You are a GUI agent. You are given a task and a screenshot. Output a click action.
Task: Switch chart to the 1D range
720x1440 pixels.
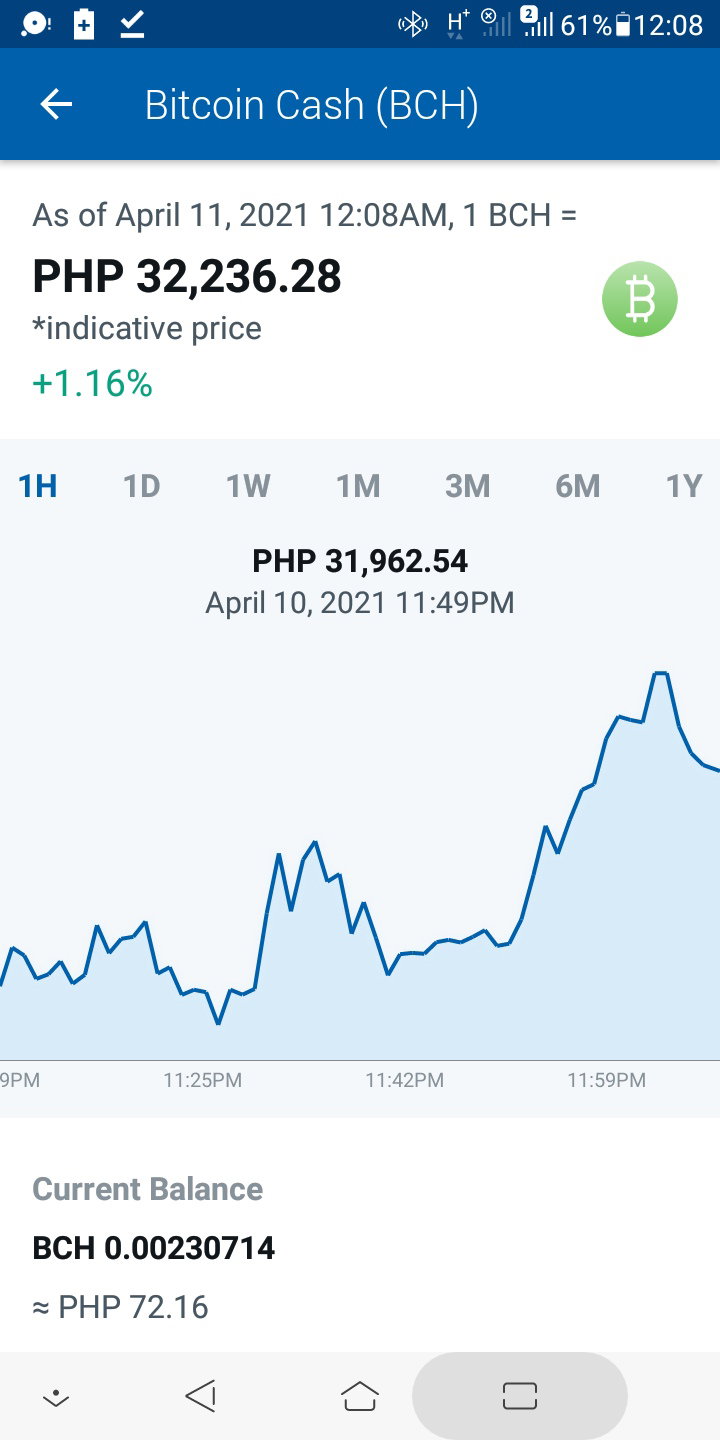pos(141,486)
